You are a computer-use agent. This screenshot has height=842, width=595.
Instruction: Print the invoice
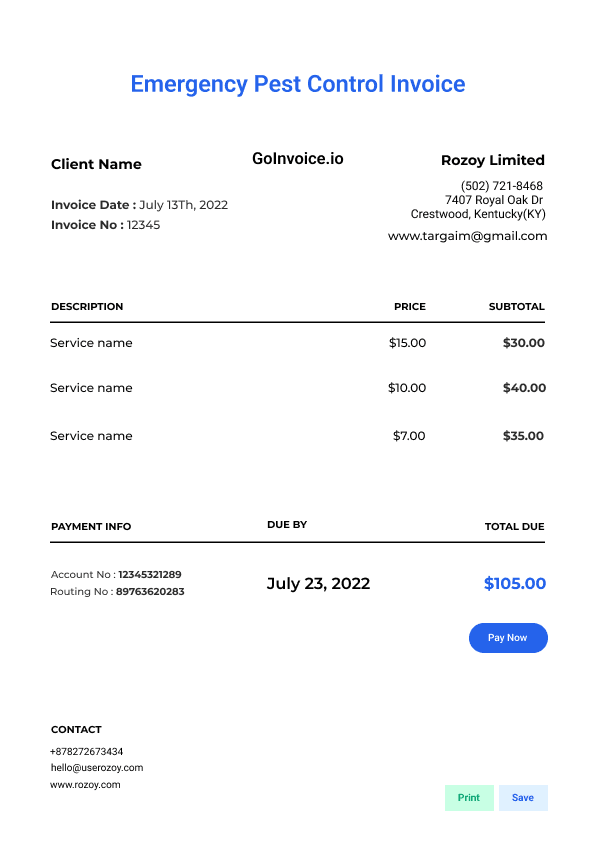click(469, 797)
